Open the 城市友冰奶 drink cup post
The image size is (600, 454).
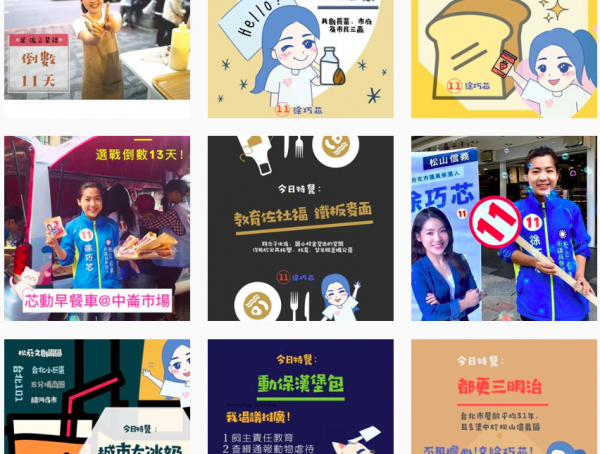point(97,397)
